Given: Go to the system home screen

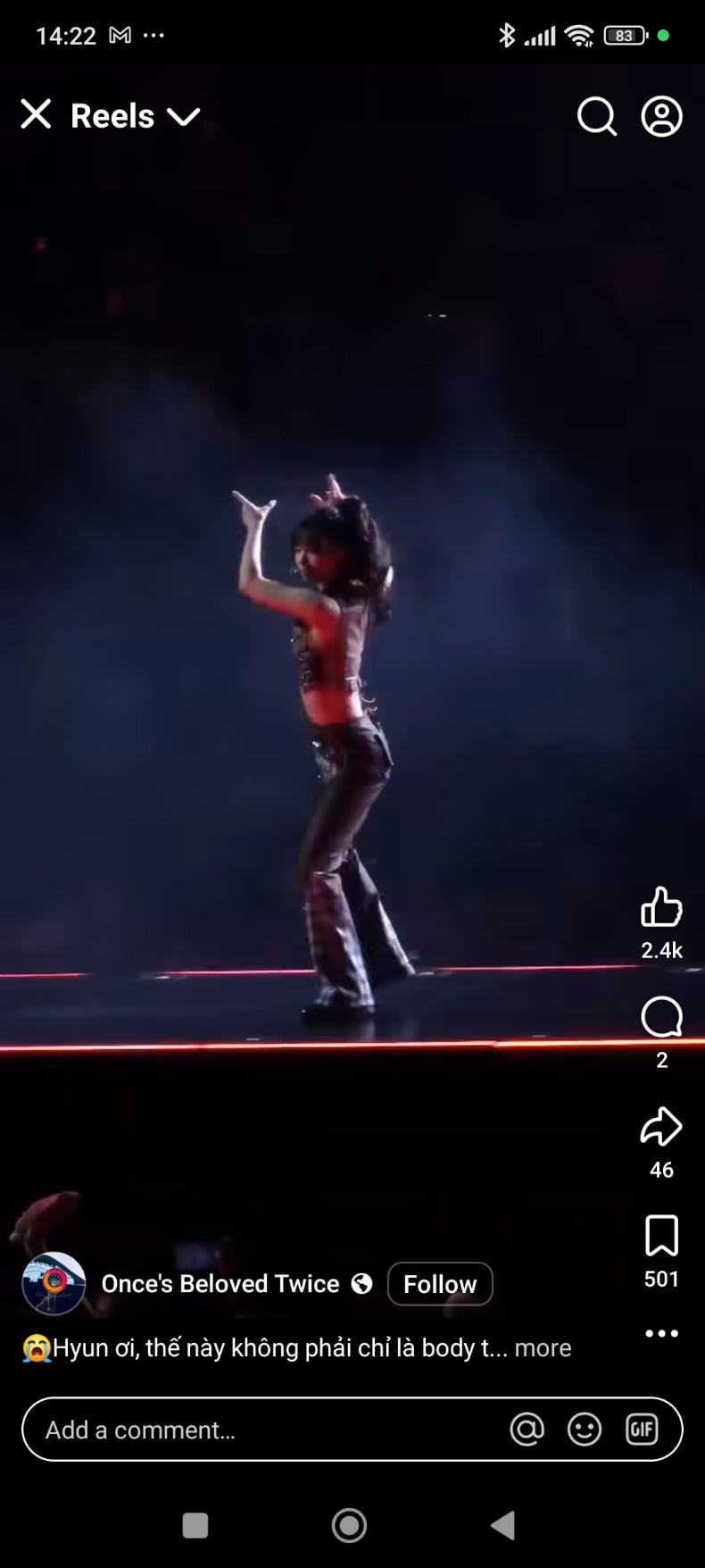Looking at the screenshot, I should tap(349, 1525).
